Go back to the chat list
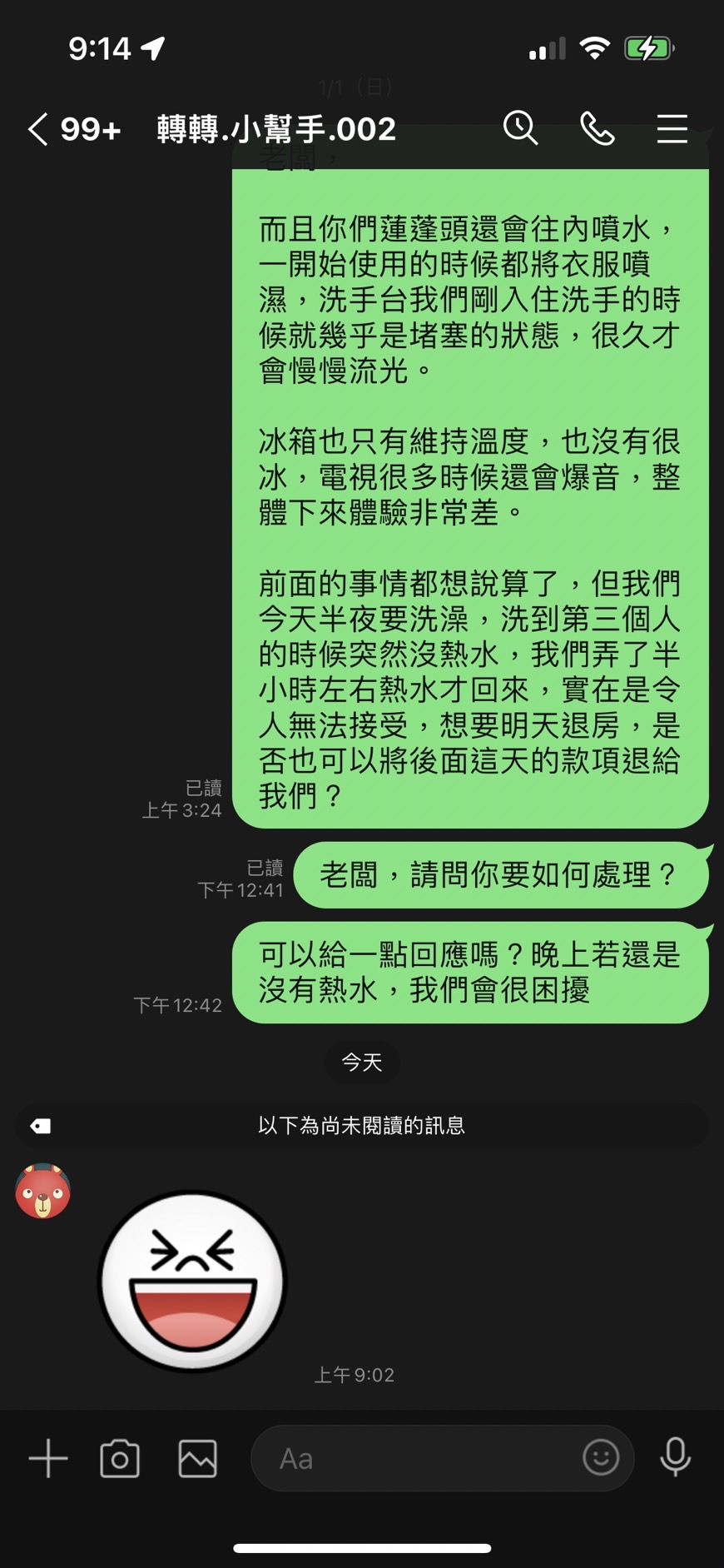The image size is (724, 1568). (38, 130)
